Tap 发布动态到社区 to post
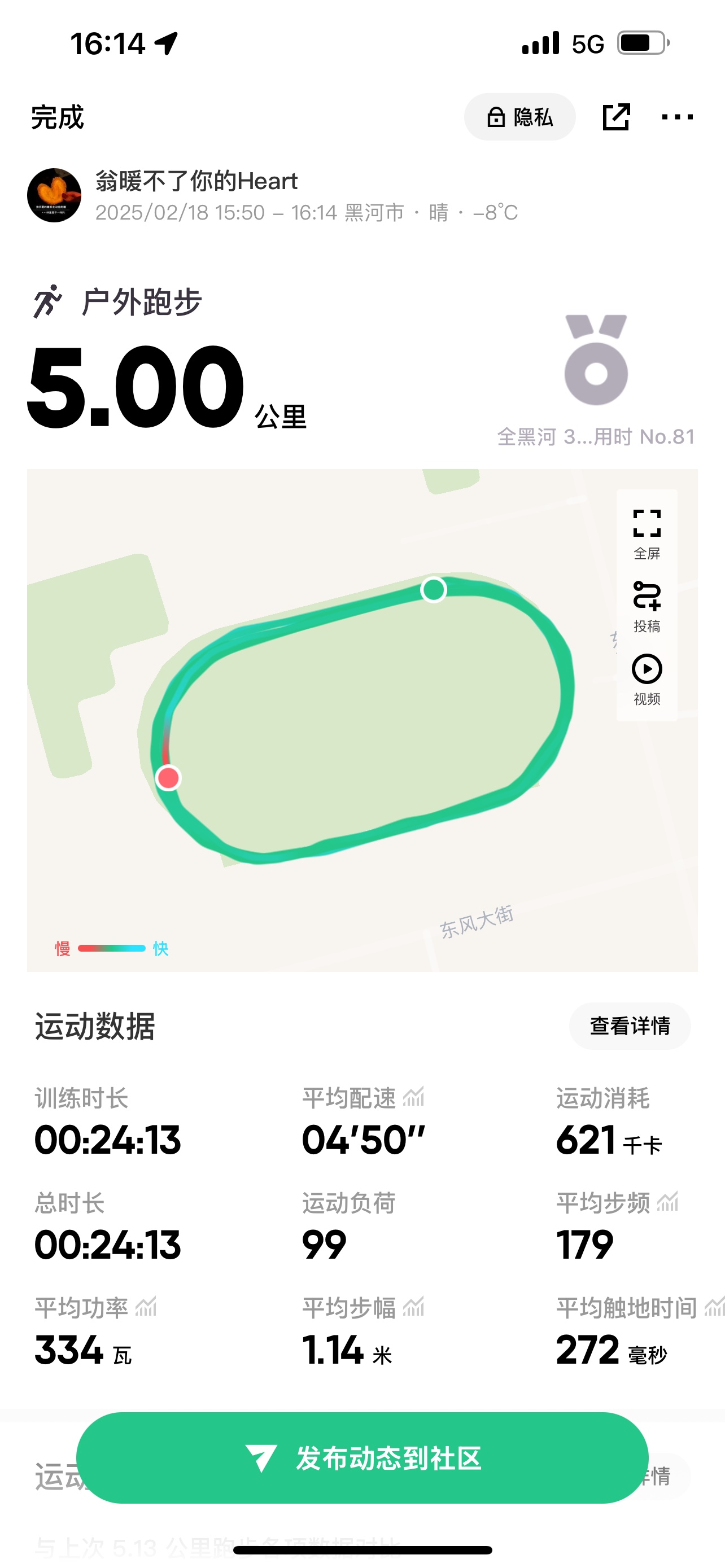Screen dimensions: 725x1568 coord(362,1458)
